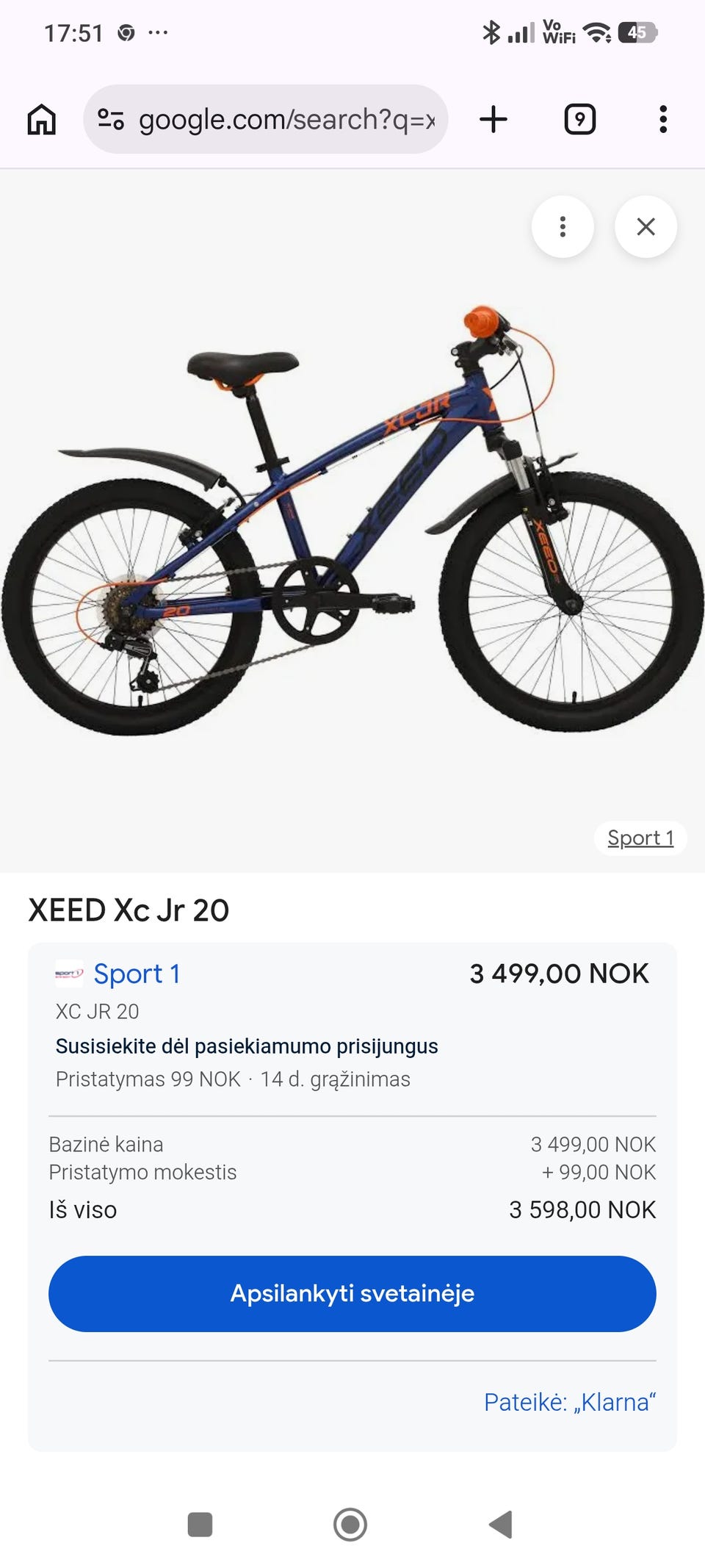Open the Sport 1 image source link
The height and width of the screenshot is (1568, 705).
[640, 838]
